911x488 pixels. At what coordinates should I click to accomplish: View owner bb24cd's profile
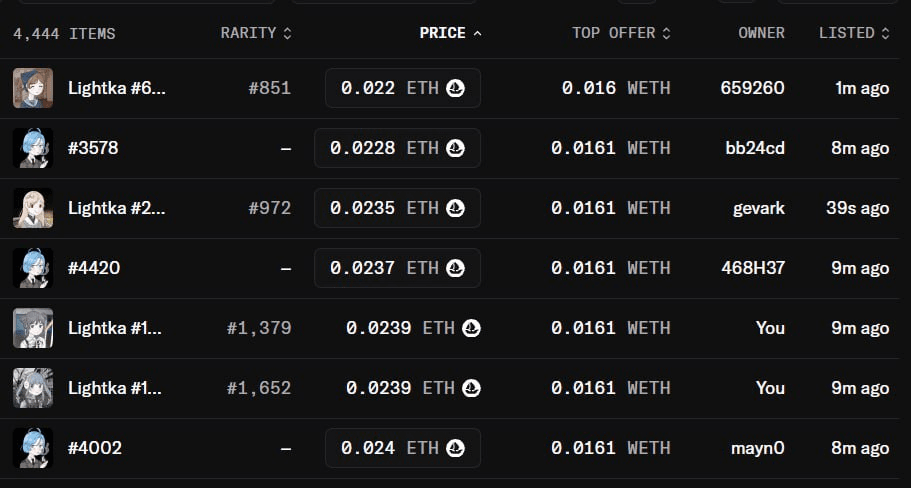click(x=754, y=148)
